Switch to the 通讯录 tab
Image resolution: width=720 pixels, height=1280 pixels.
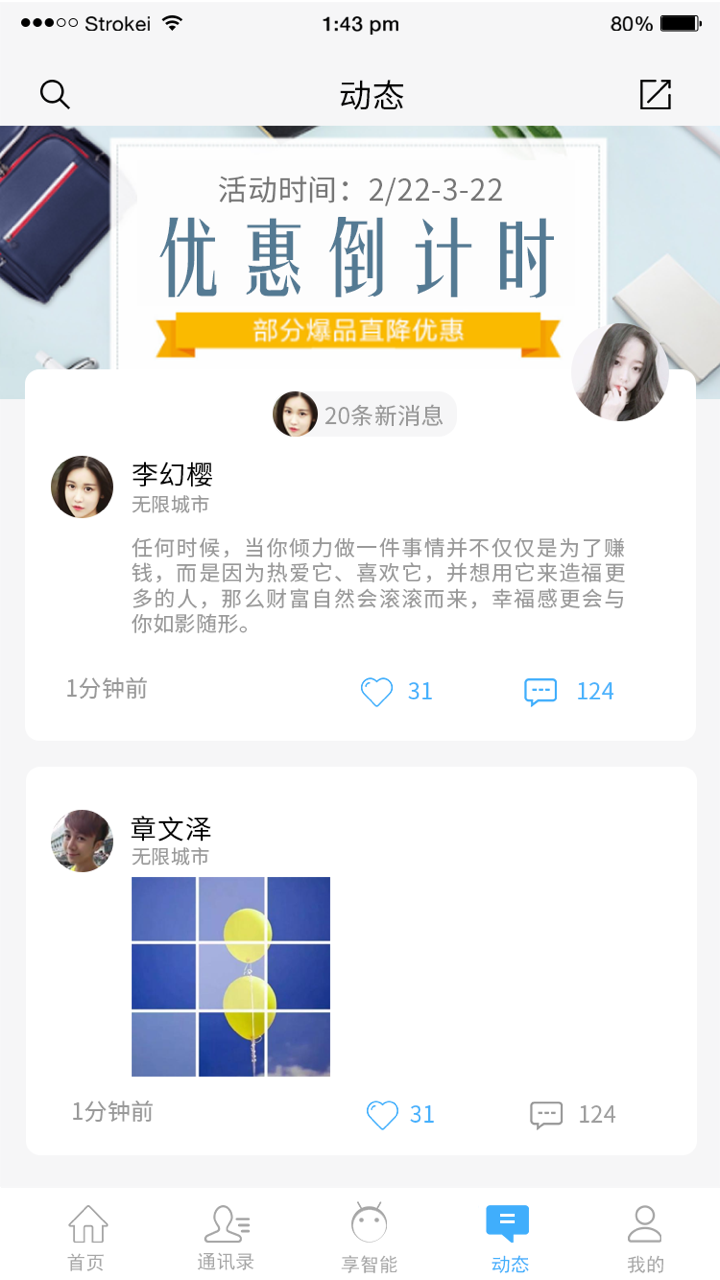click(227, 1238)
